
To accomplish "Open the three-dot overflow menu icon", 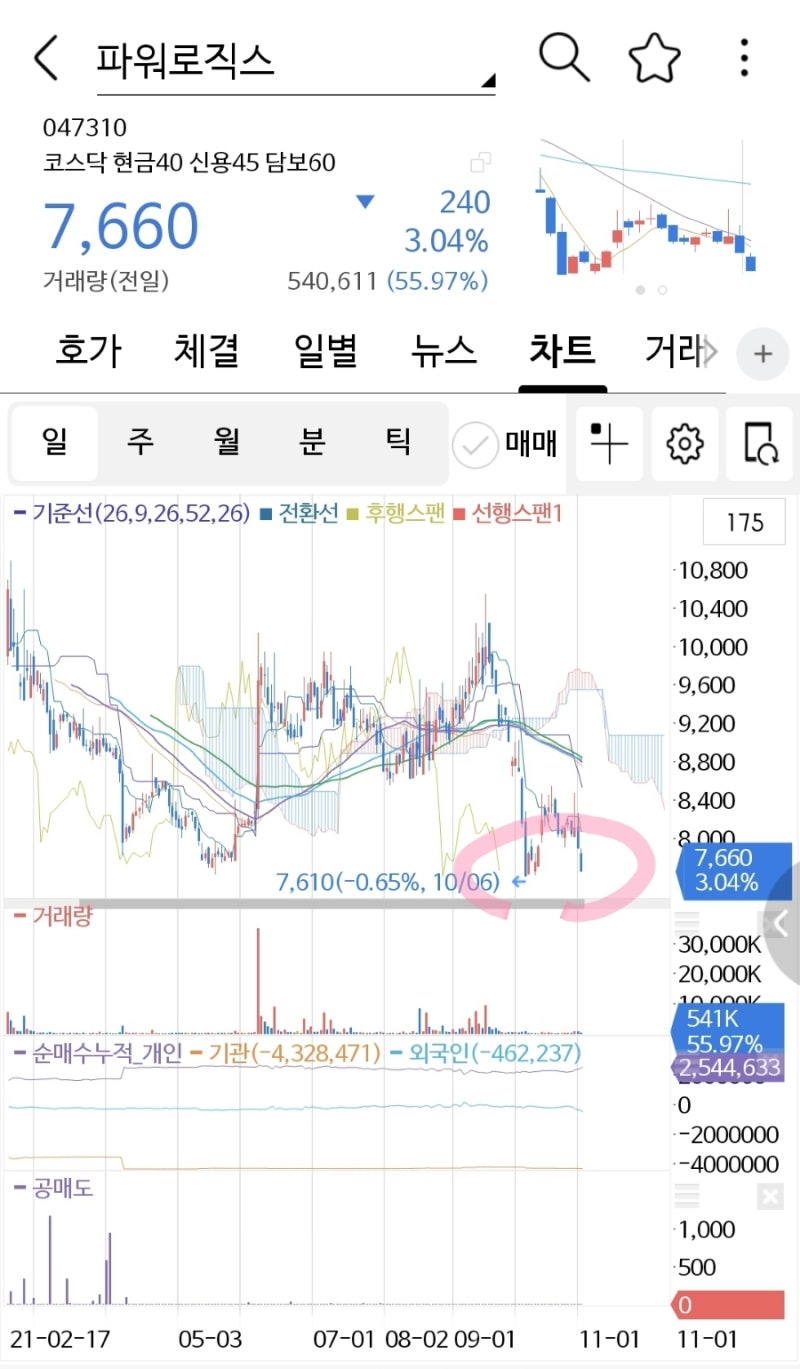I will coord(744,57).
